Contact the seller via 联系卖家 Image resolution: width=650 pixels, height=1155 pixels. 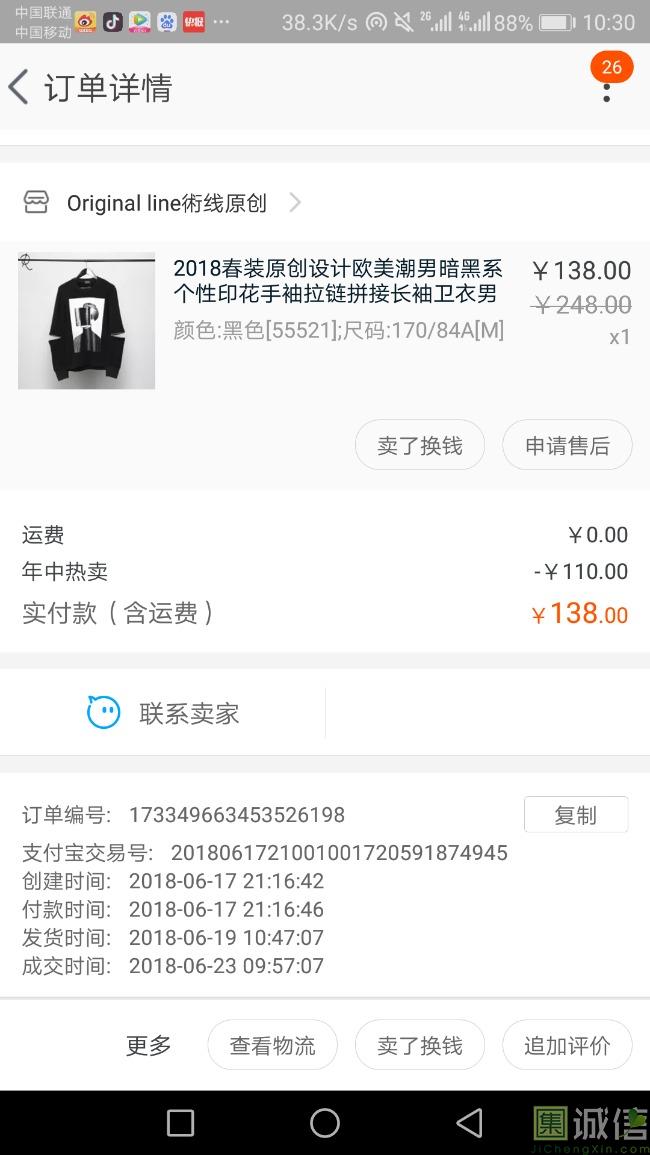164,713
